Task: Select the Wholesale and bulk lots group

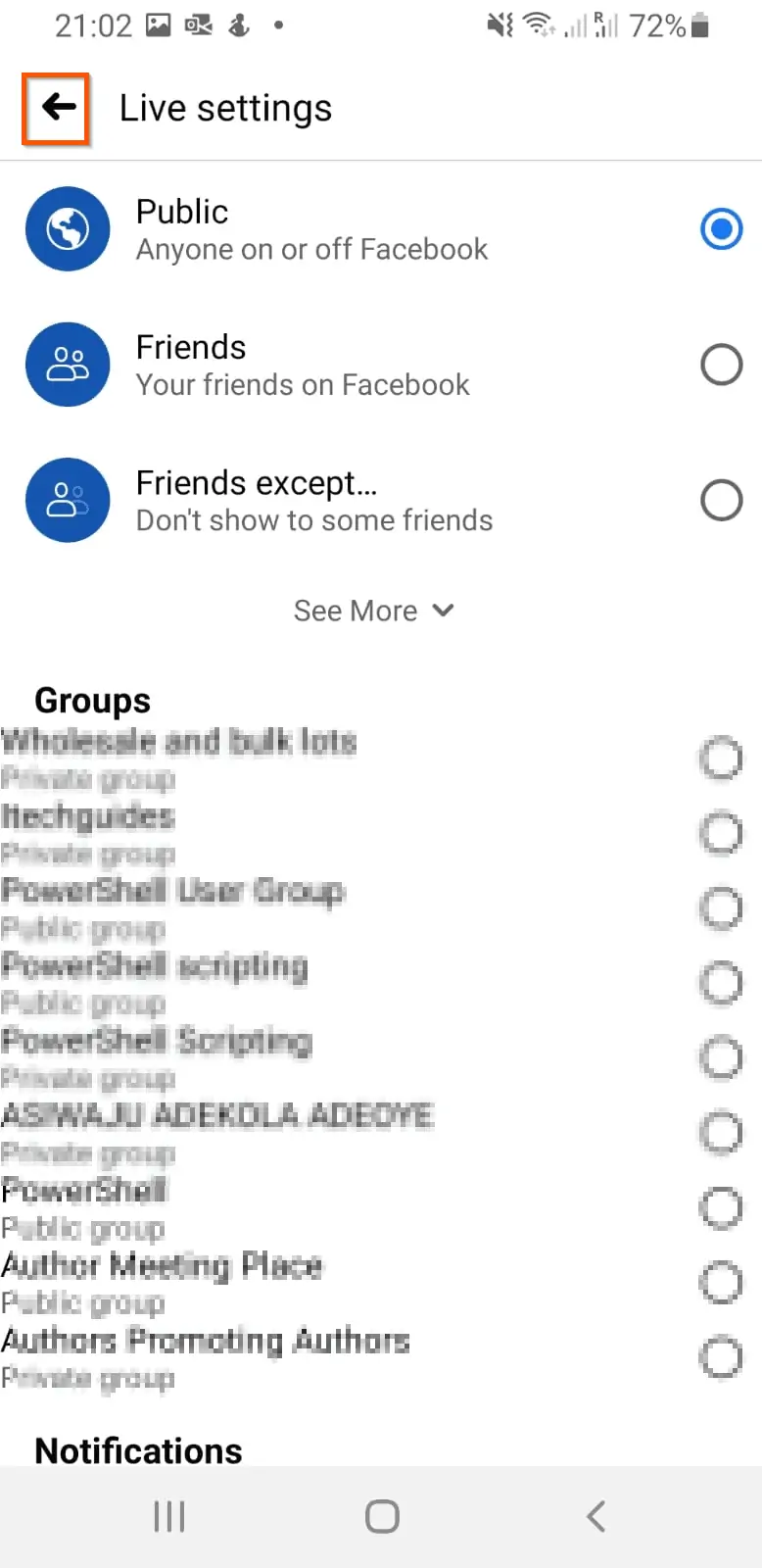Action: (381, 759)
